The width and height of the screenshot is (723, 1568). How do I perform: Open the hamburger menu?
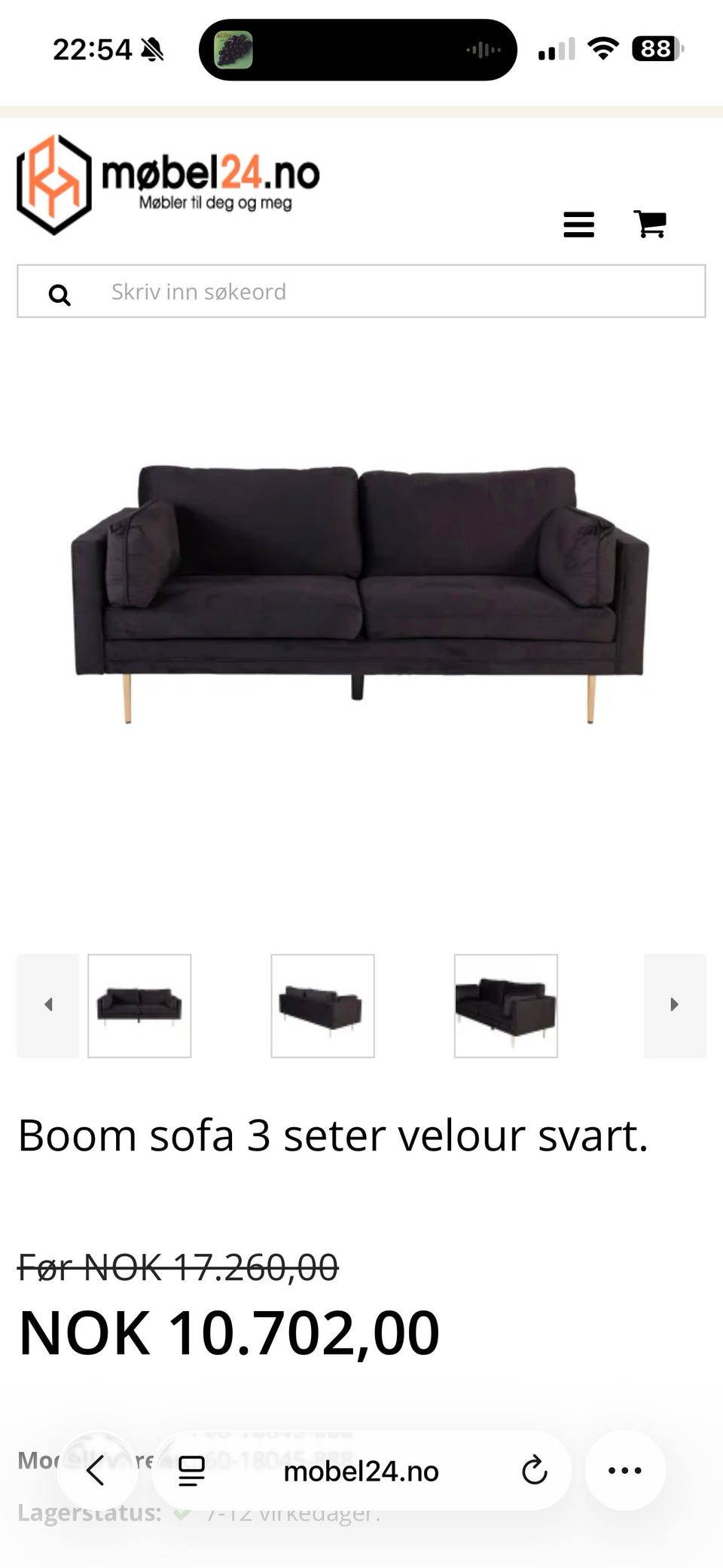(x=578, y=225)
